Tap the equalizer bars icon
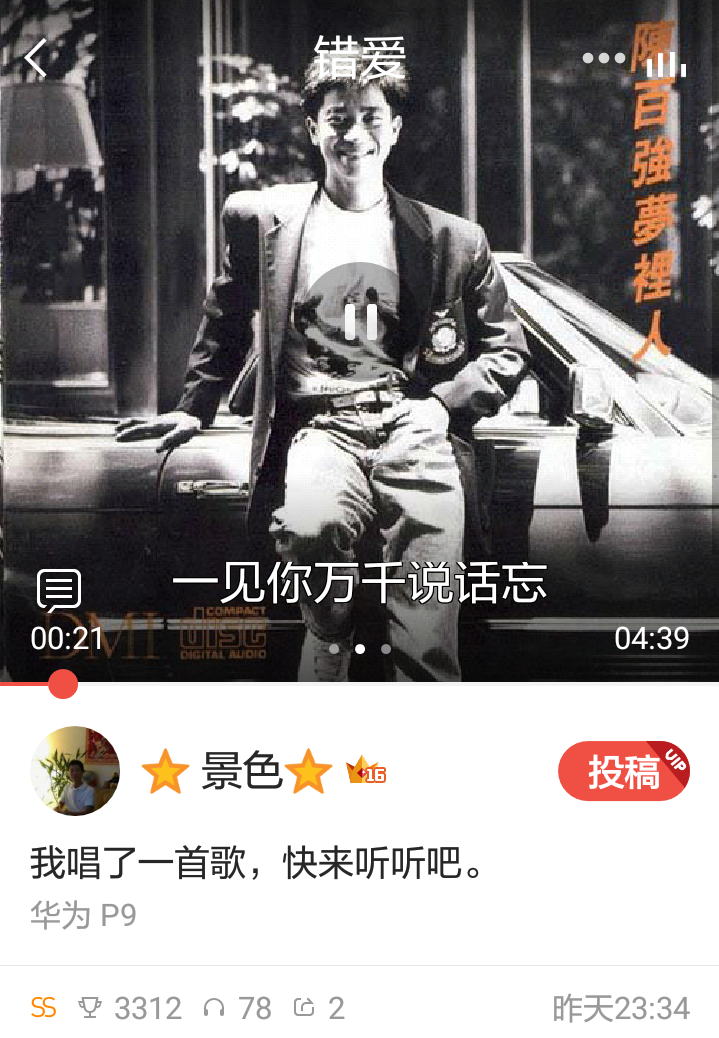Viewport: 719px width, 1038px height. pos(666,62)
